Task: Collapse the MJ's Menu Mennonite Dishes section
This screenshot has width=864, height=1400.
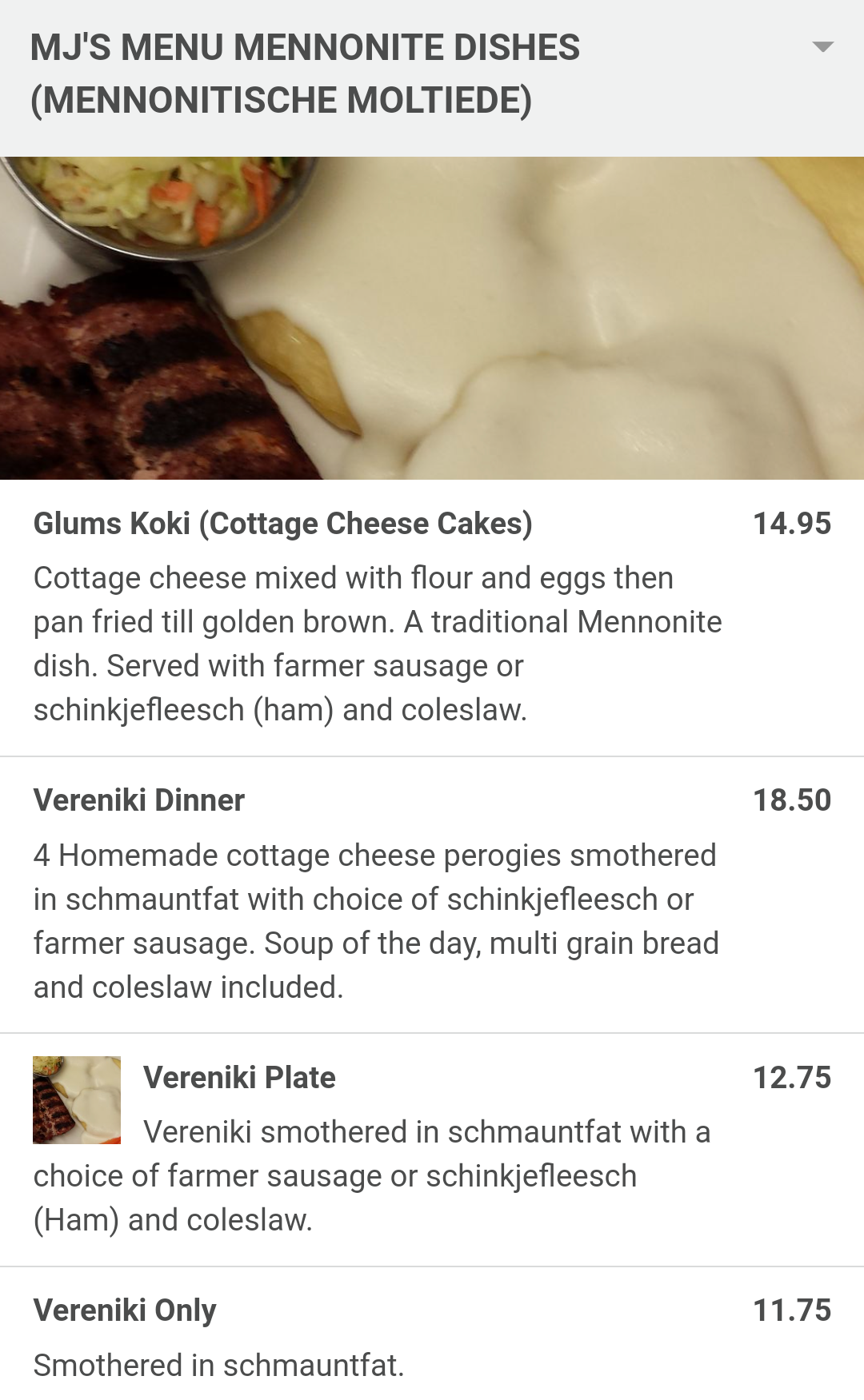Action: [x=822, y=47]
